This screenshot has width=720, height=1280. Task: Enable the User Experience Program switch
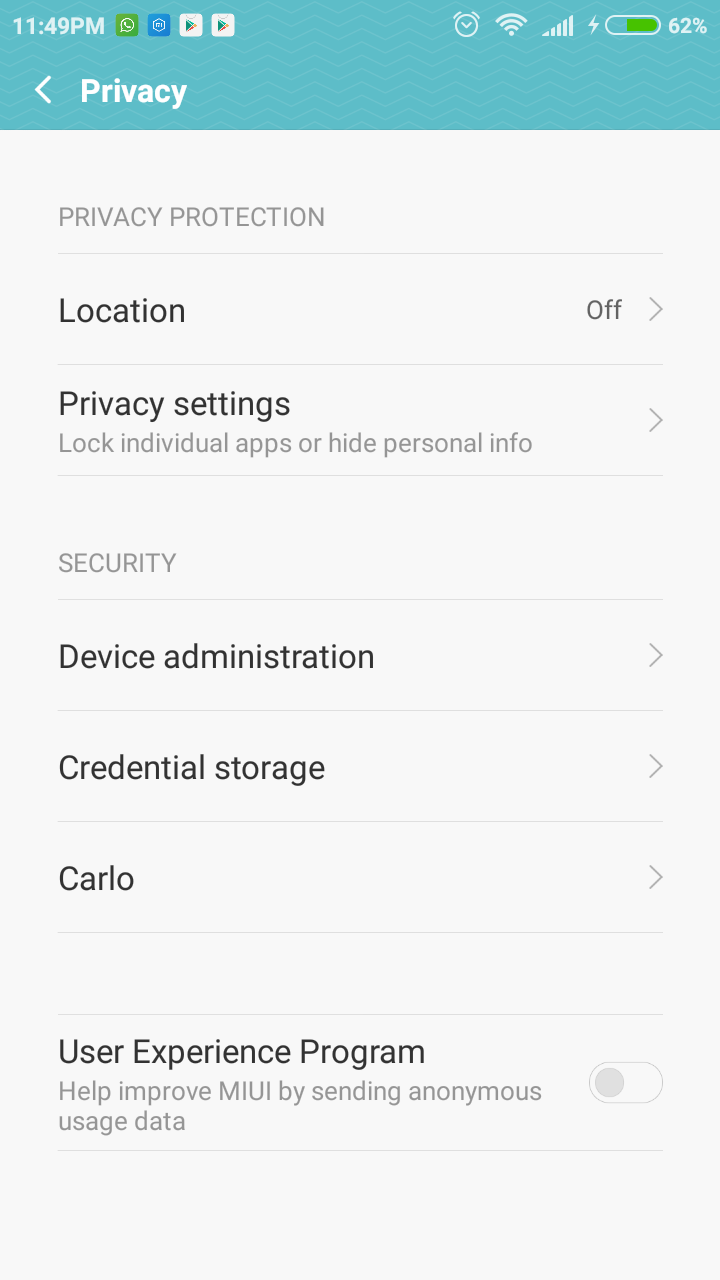(626, 1082)
